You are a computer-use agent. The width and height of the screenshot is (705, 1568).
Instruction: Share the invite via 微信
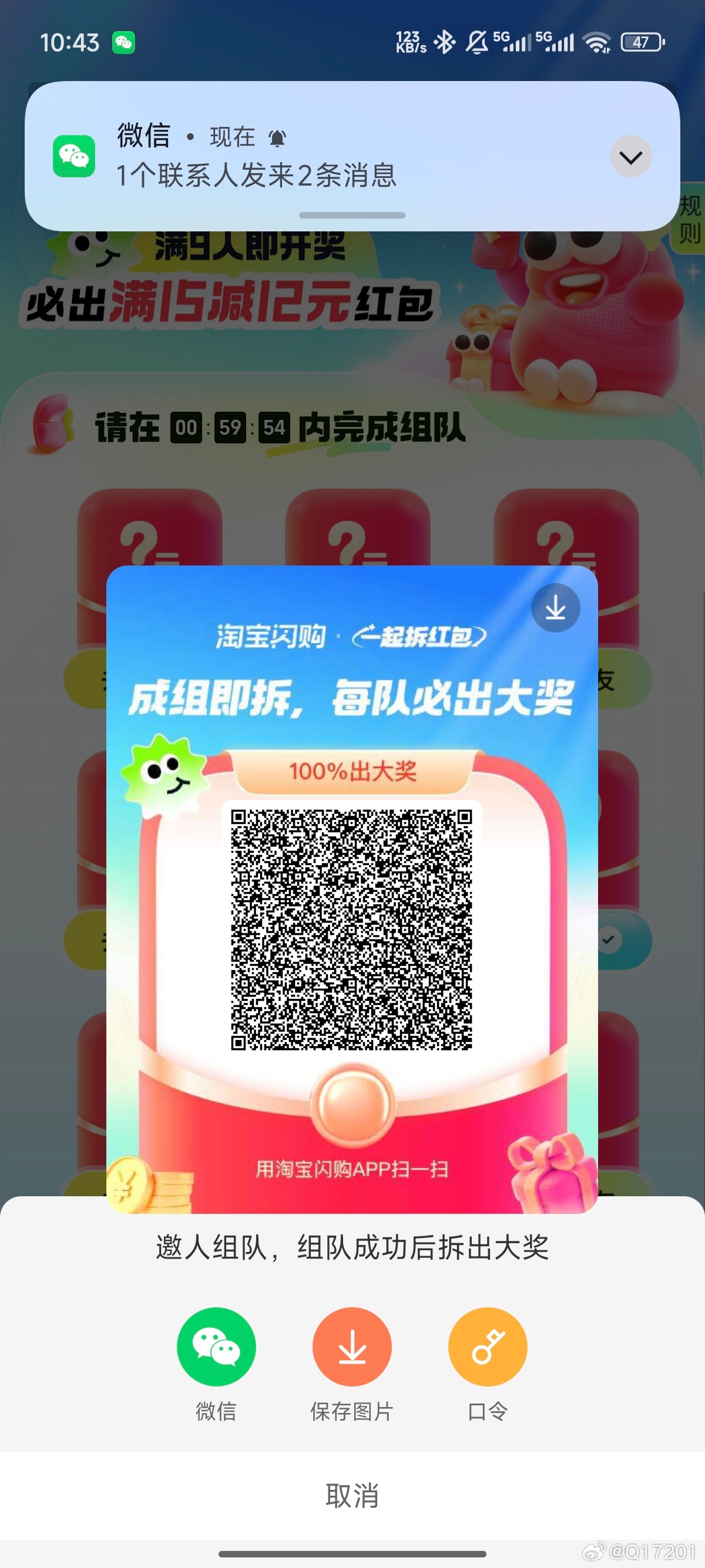coord(216,1347)
